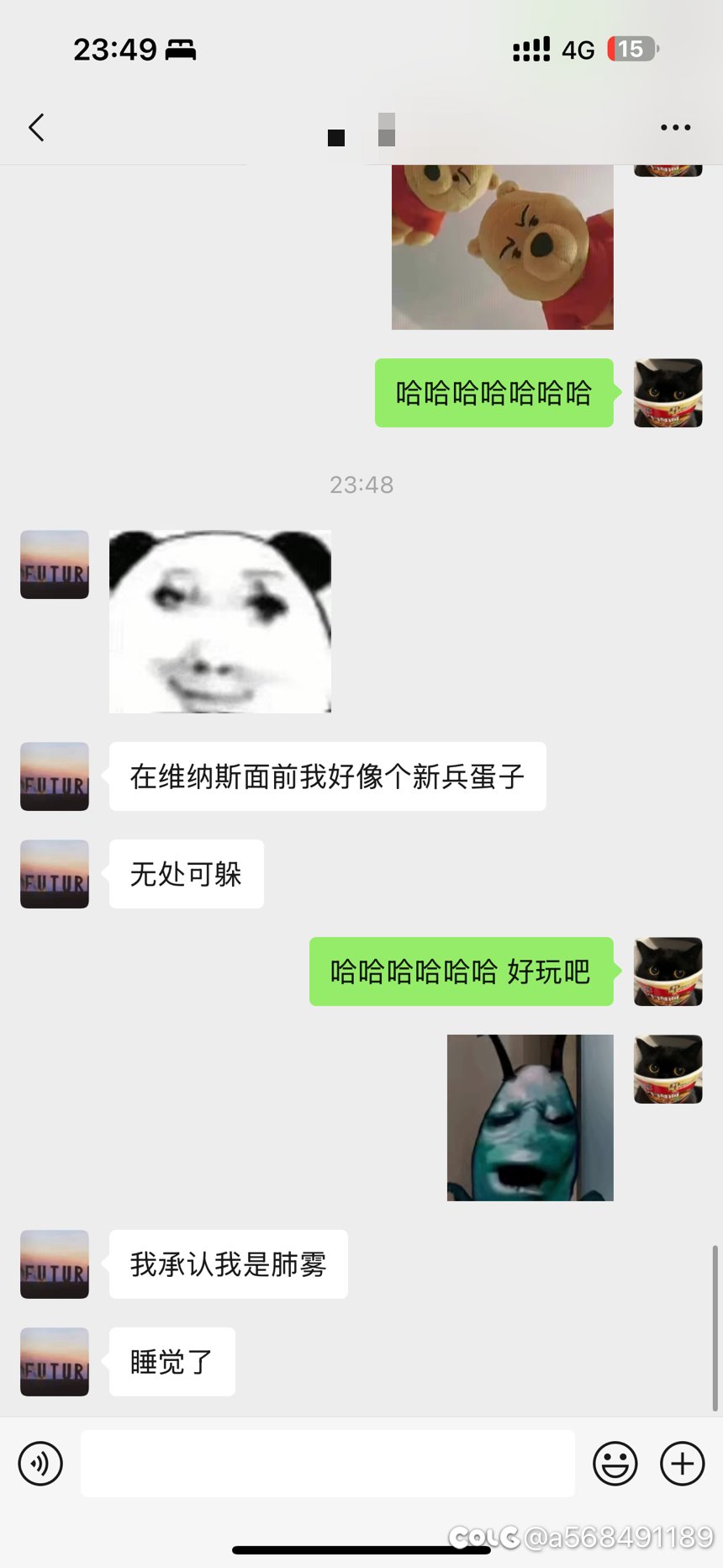Select the green 哈哈哈哈哈哈哈 bubble
This screenshot has width=723, height=1568.
(x=493, y=393)
